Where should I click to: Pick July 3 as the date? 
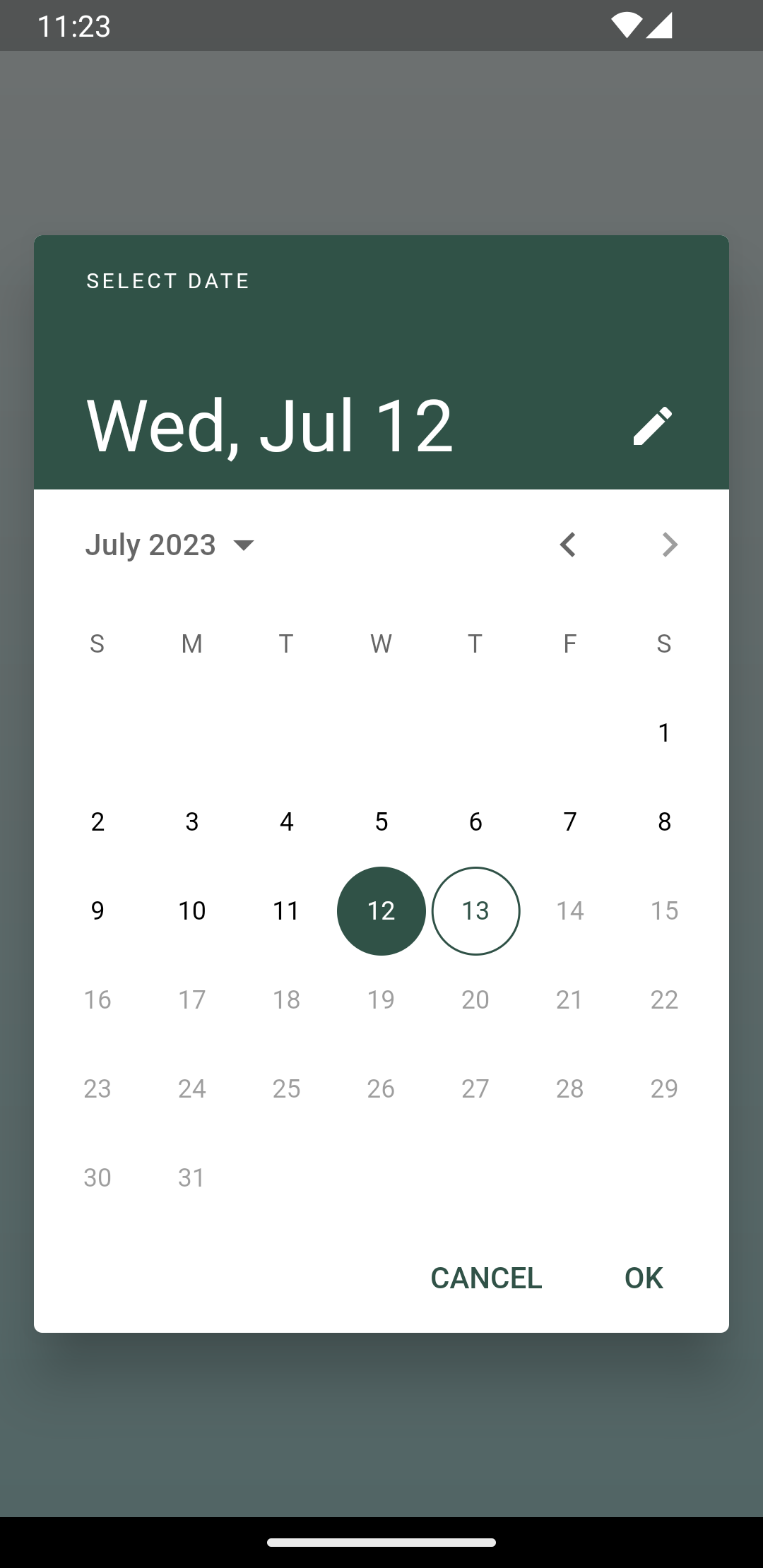click(191, 821)
